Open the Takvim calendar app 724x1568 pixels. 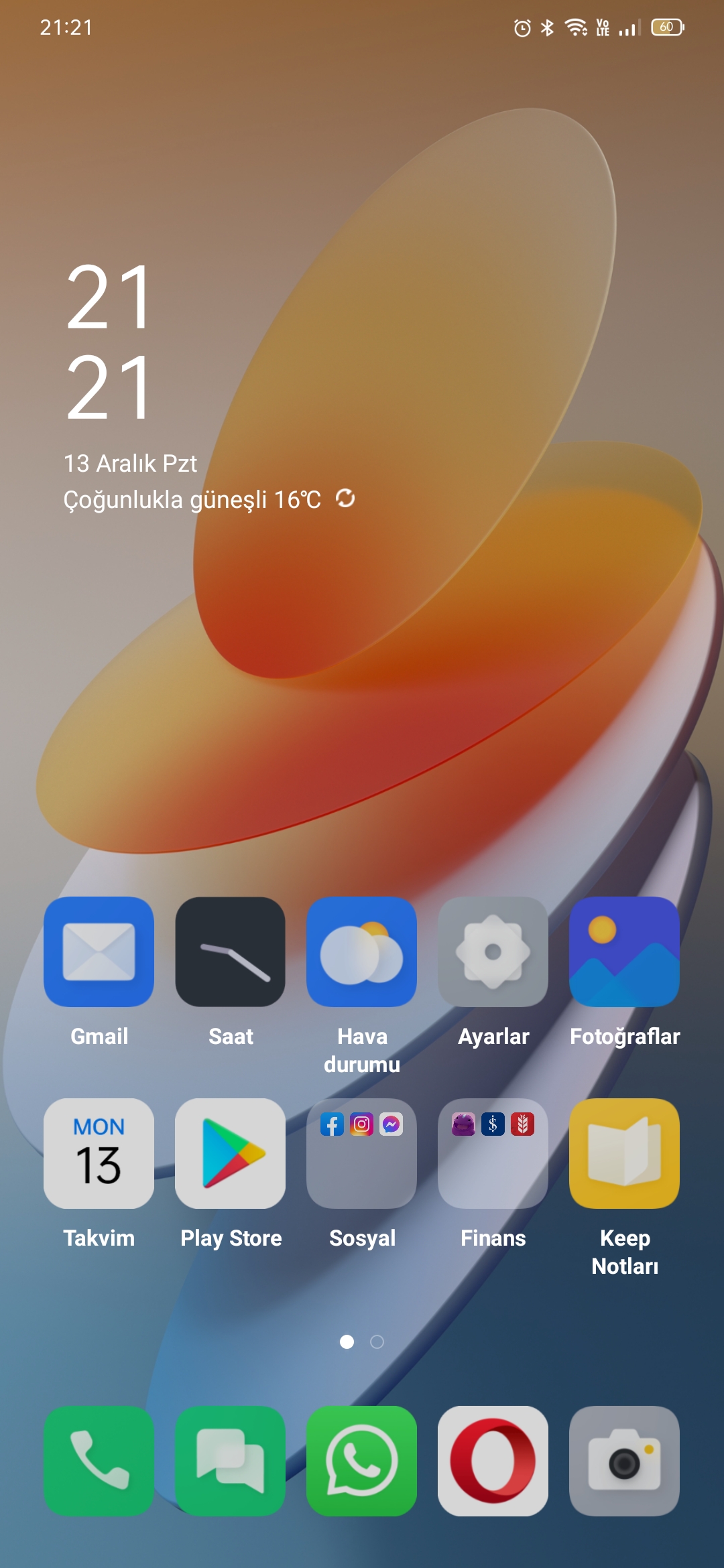point(99,1153)
